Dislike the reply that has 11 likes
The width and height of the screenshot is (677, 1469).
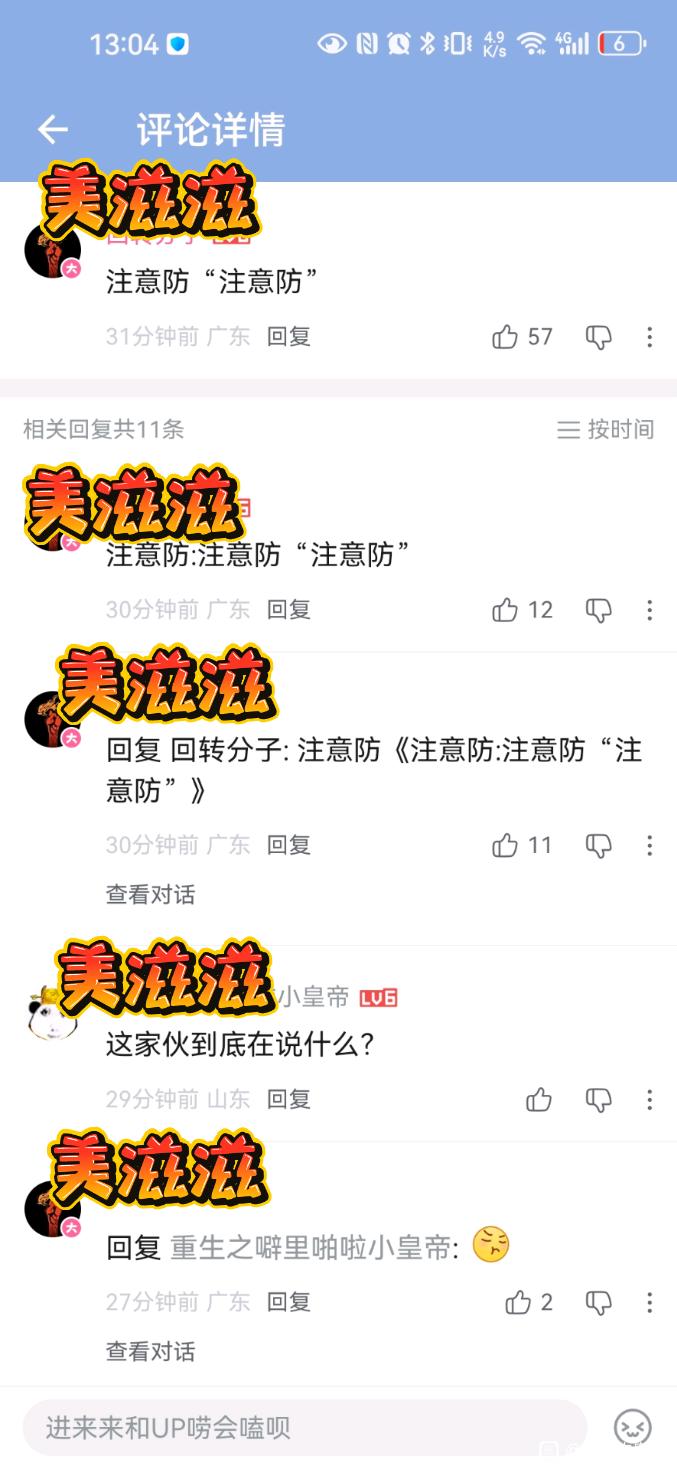click(x=598, y=846)
